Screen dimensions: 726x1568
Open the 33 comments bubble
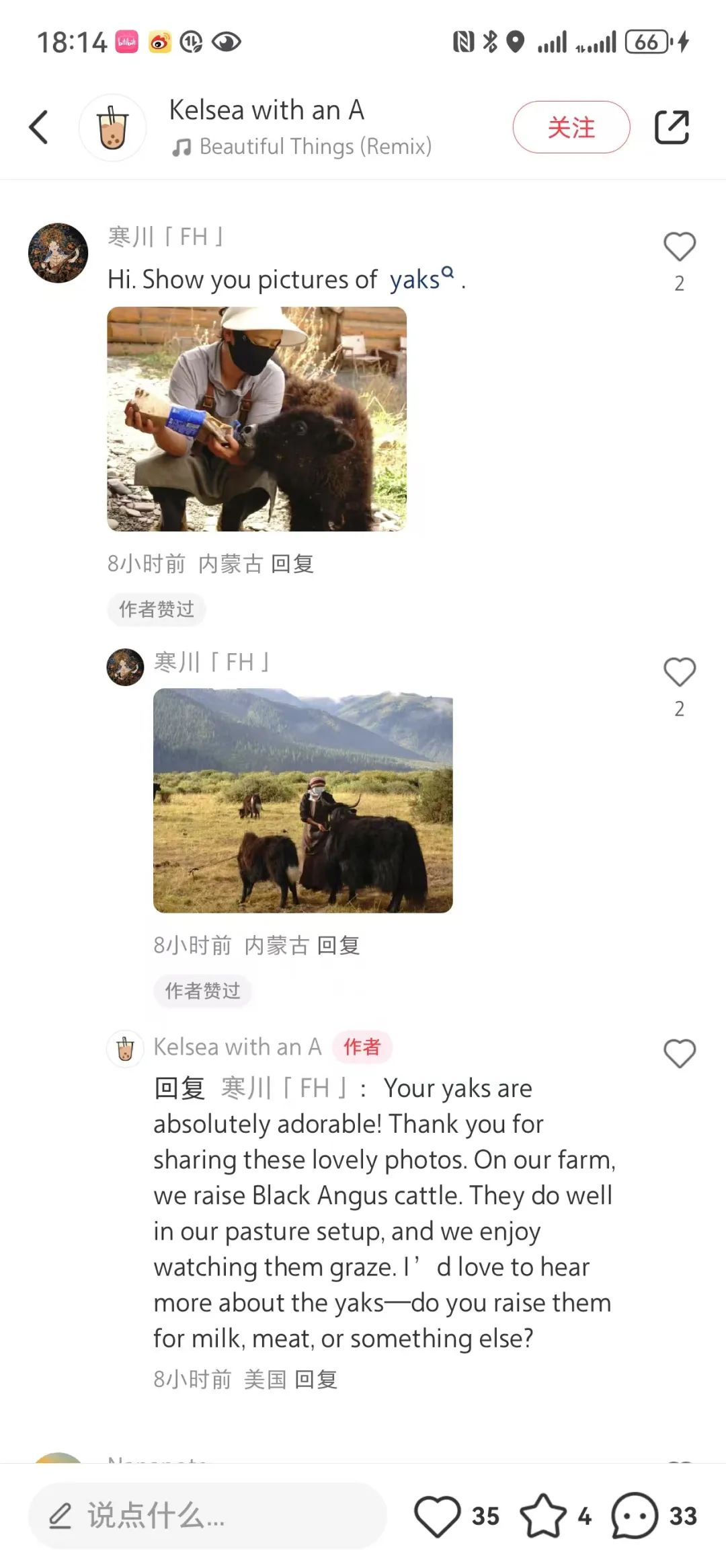tap(634, 1516)
